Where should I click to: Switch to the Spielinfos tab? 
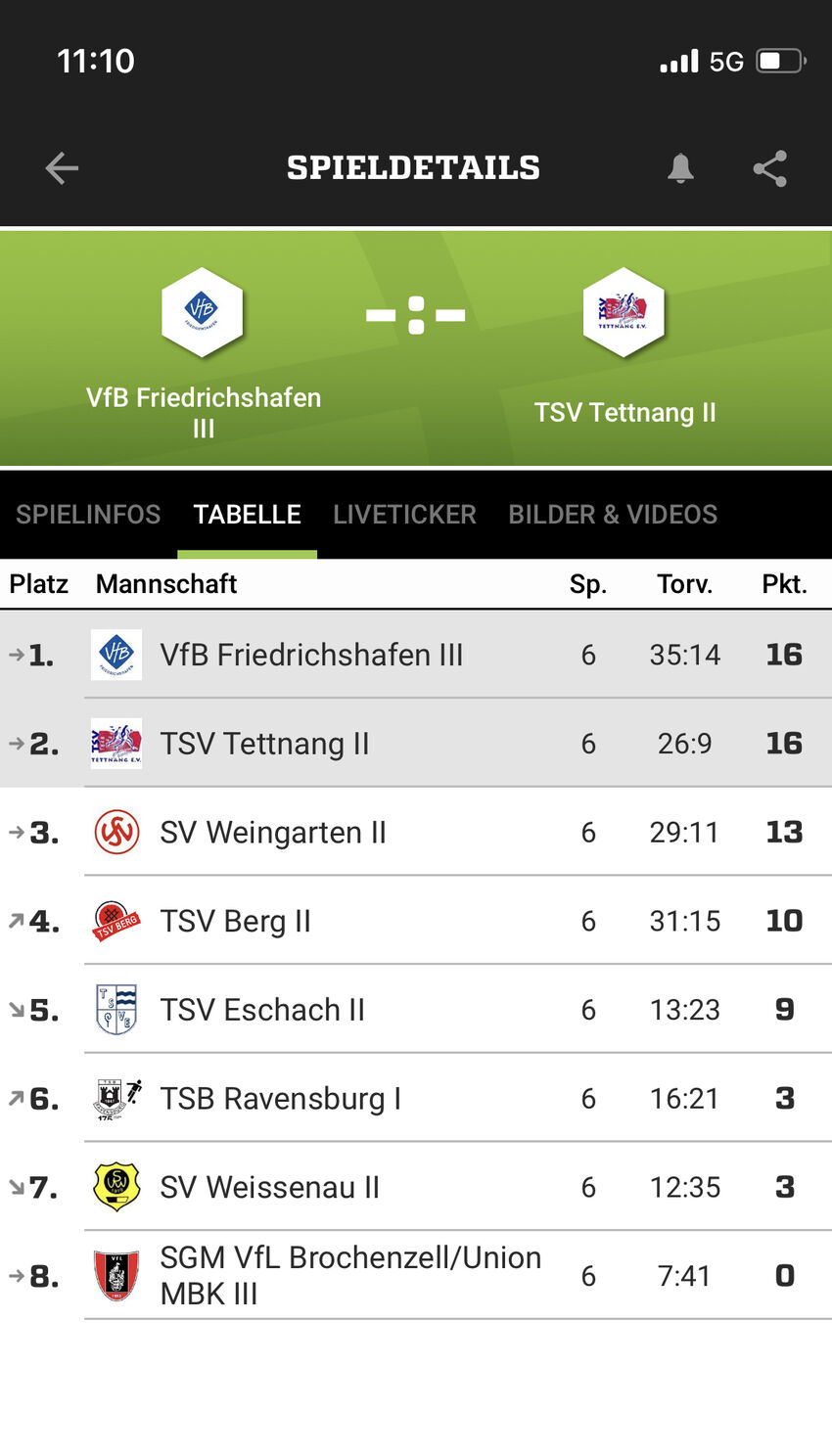click(88, 515)
